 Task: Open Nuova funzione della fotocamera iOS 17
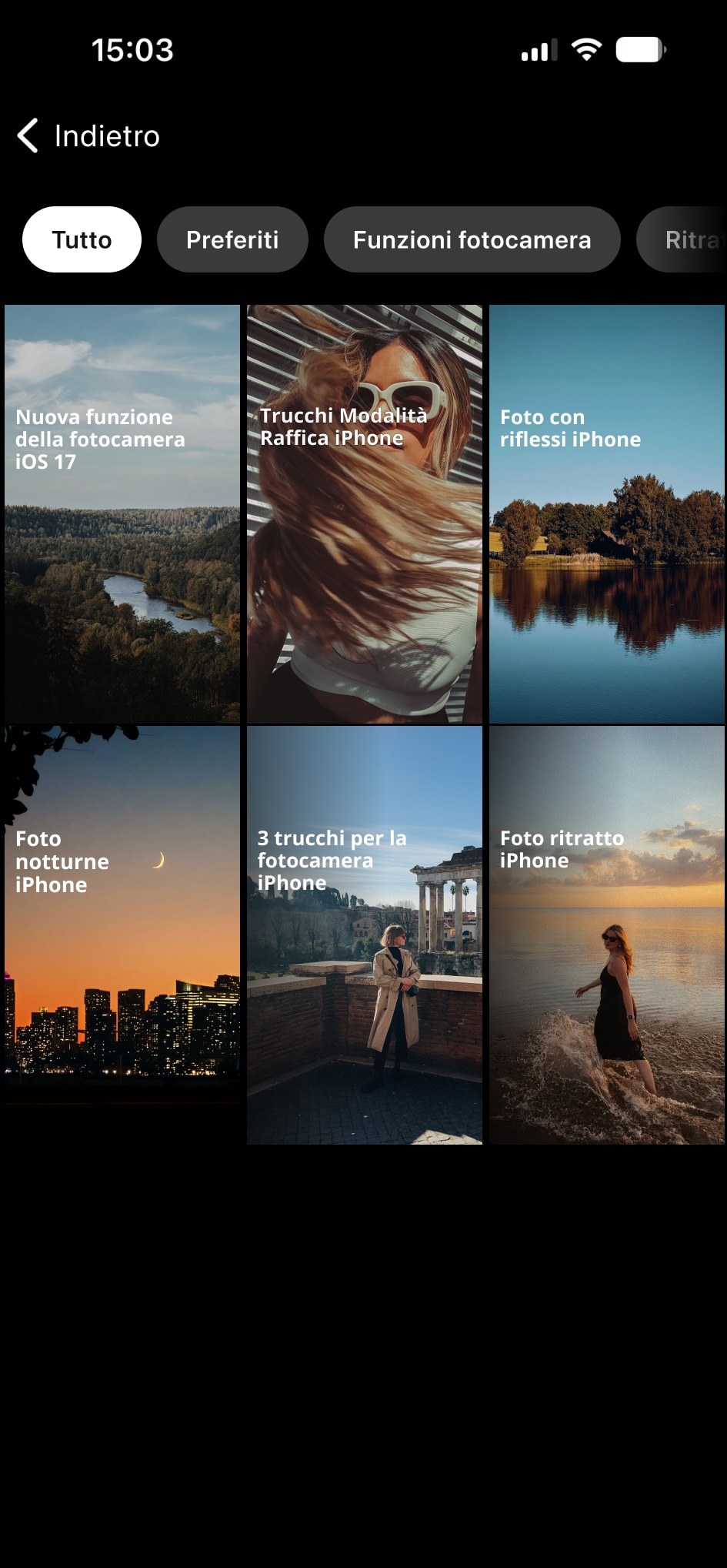(122, 514)
